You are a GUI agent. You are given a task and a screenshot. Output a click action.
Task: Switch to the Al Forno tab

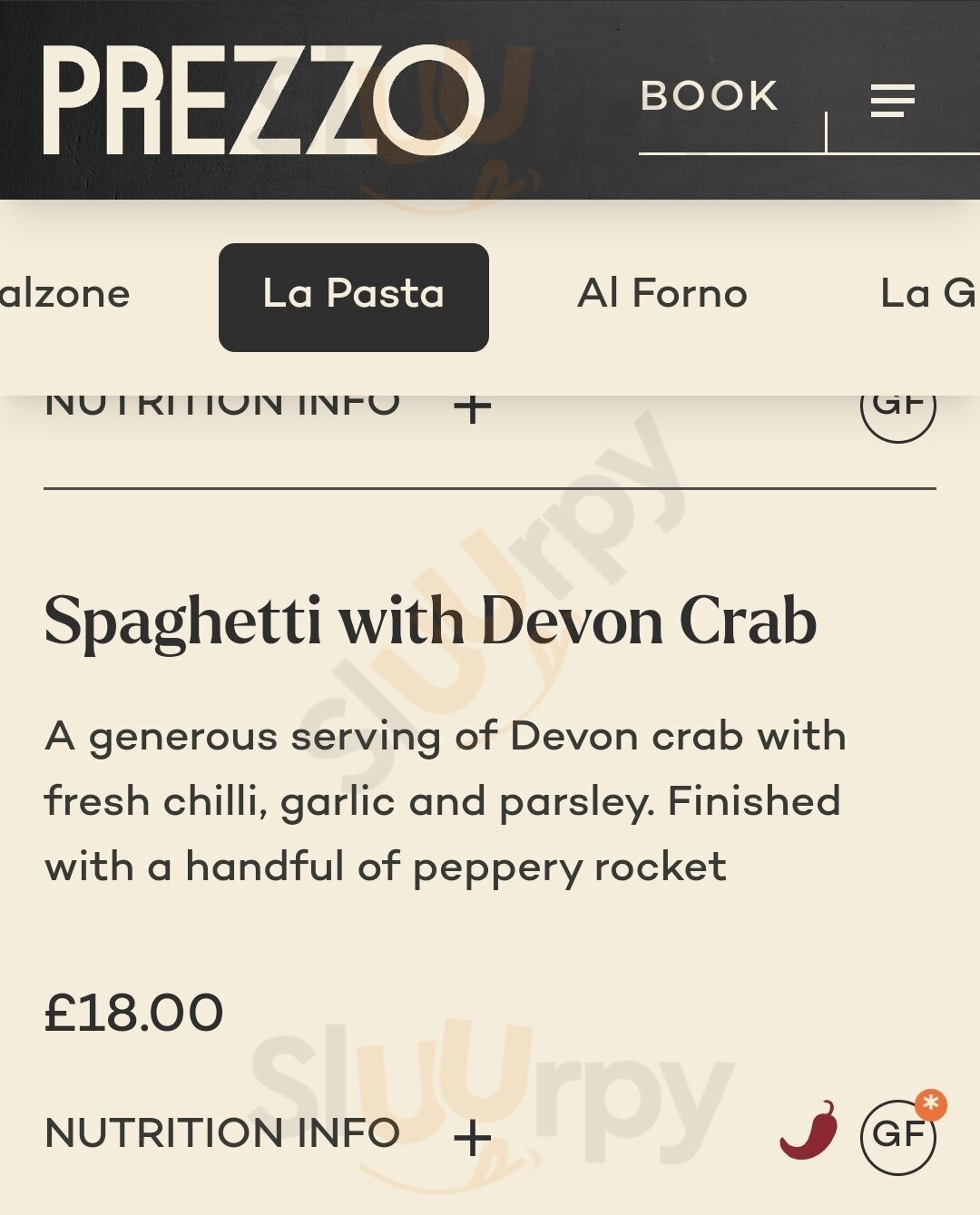pyautogui.click(x=661, y=294)
